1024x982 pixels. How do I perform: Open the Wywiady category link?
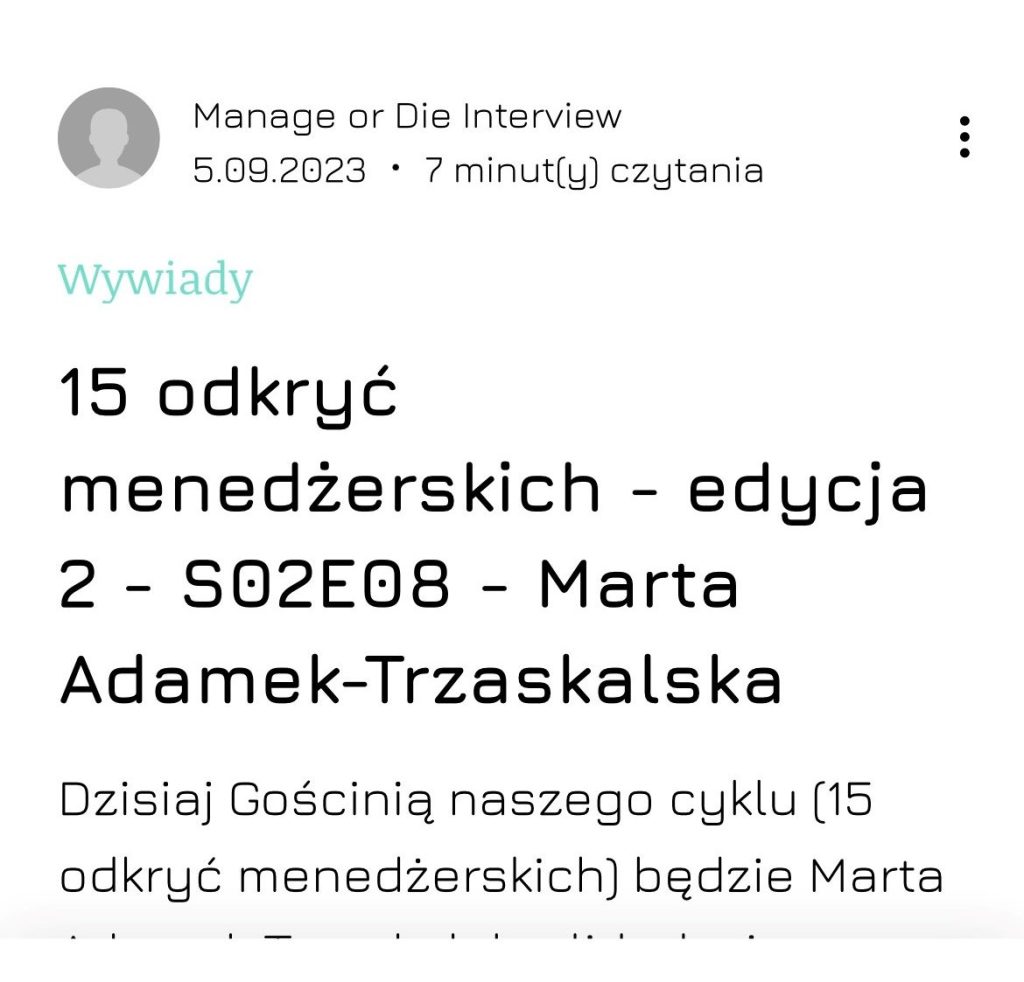coord(155,280)
